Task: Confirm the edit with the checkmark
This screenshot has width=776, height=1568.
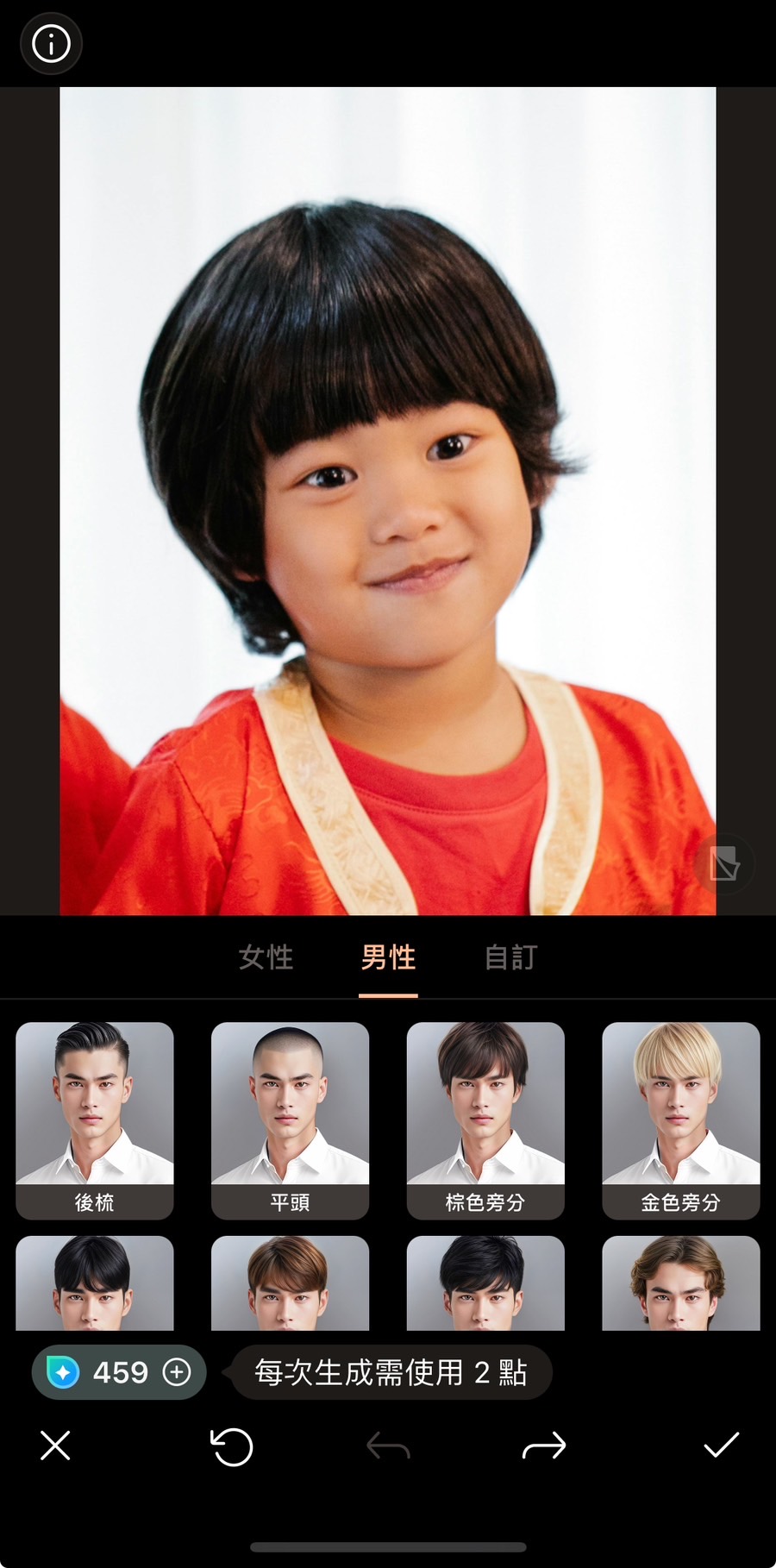Action: pos(721,1446)
